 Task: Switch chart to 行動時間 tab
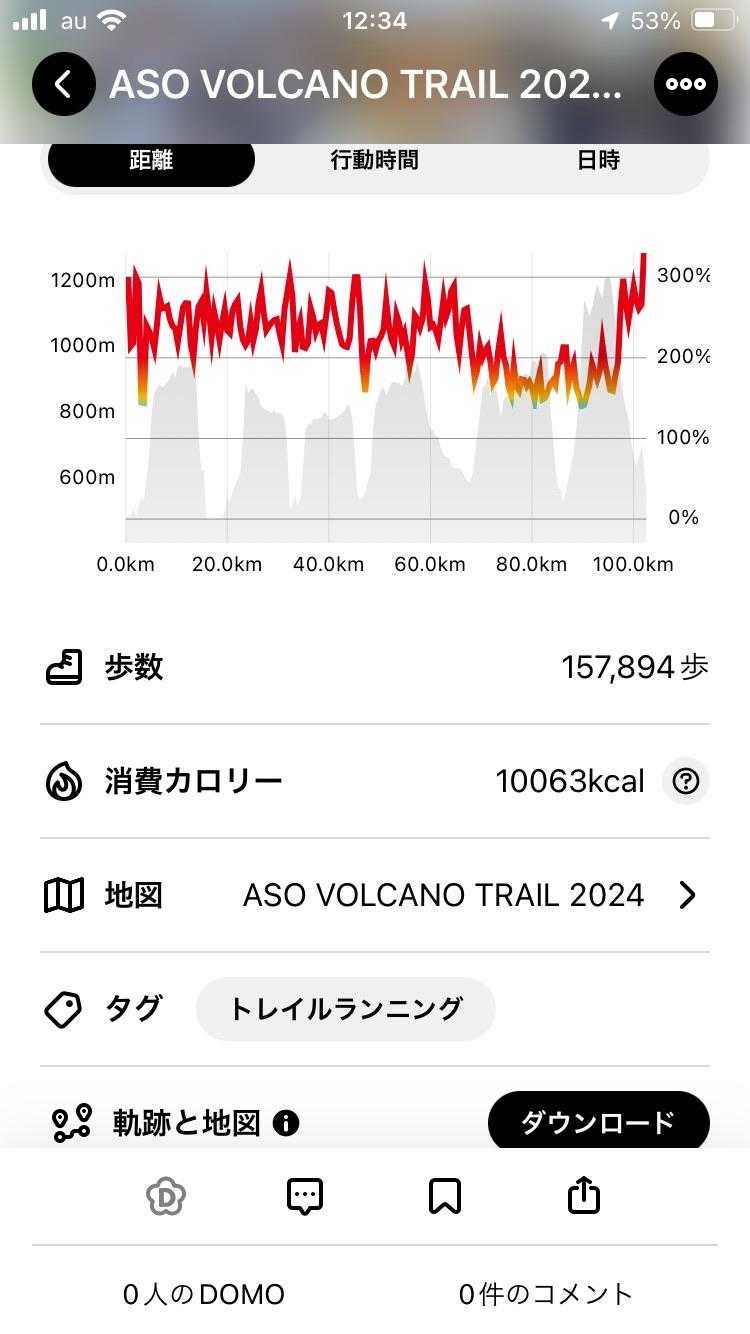coord(375,160)
